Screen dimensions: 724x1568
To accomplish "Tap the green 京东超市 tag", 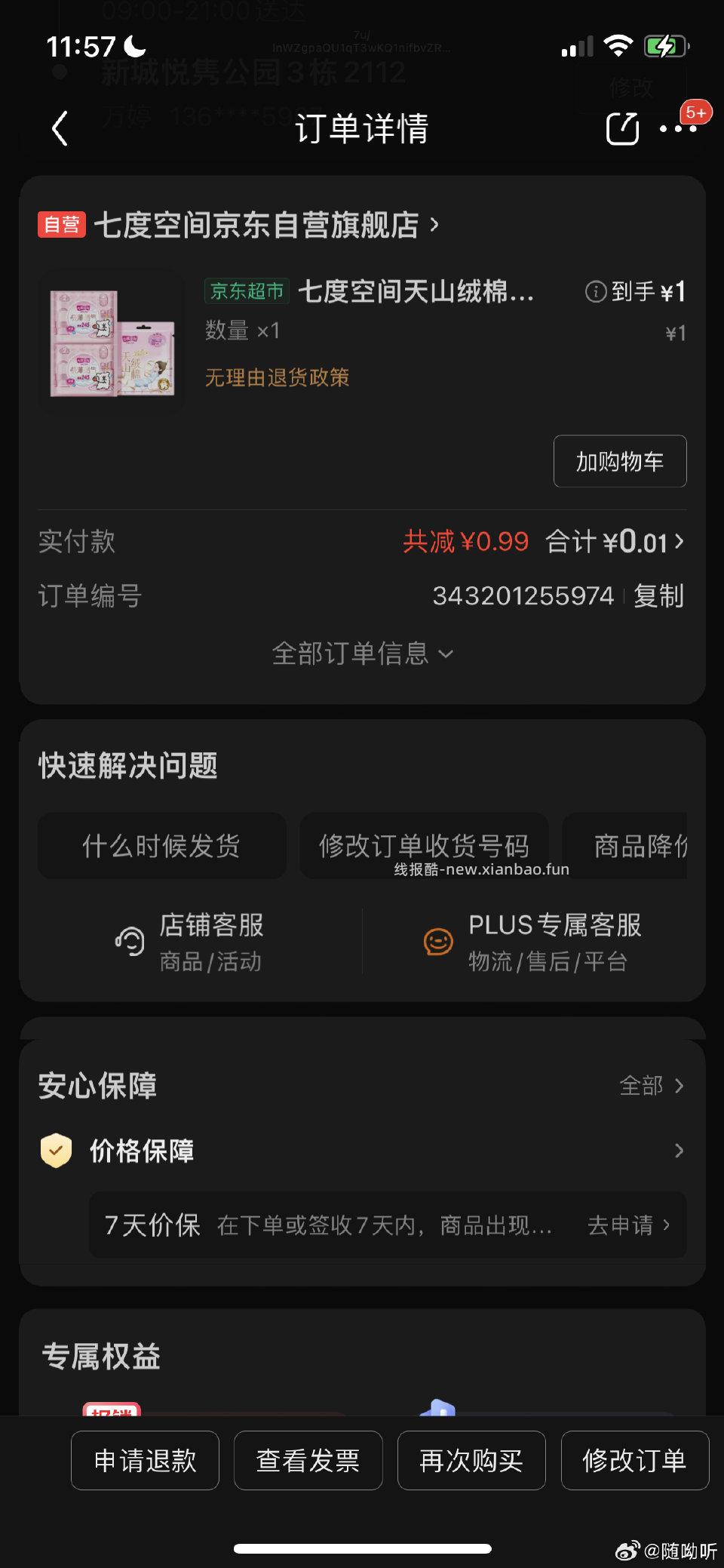I will pyautogui.click(x=247, y=292).
